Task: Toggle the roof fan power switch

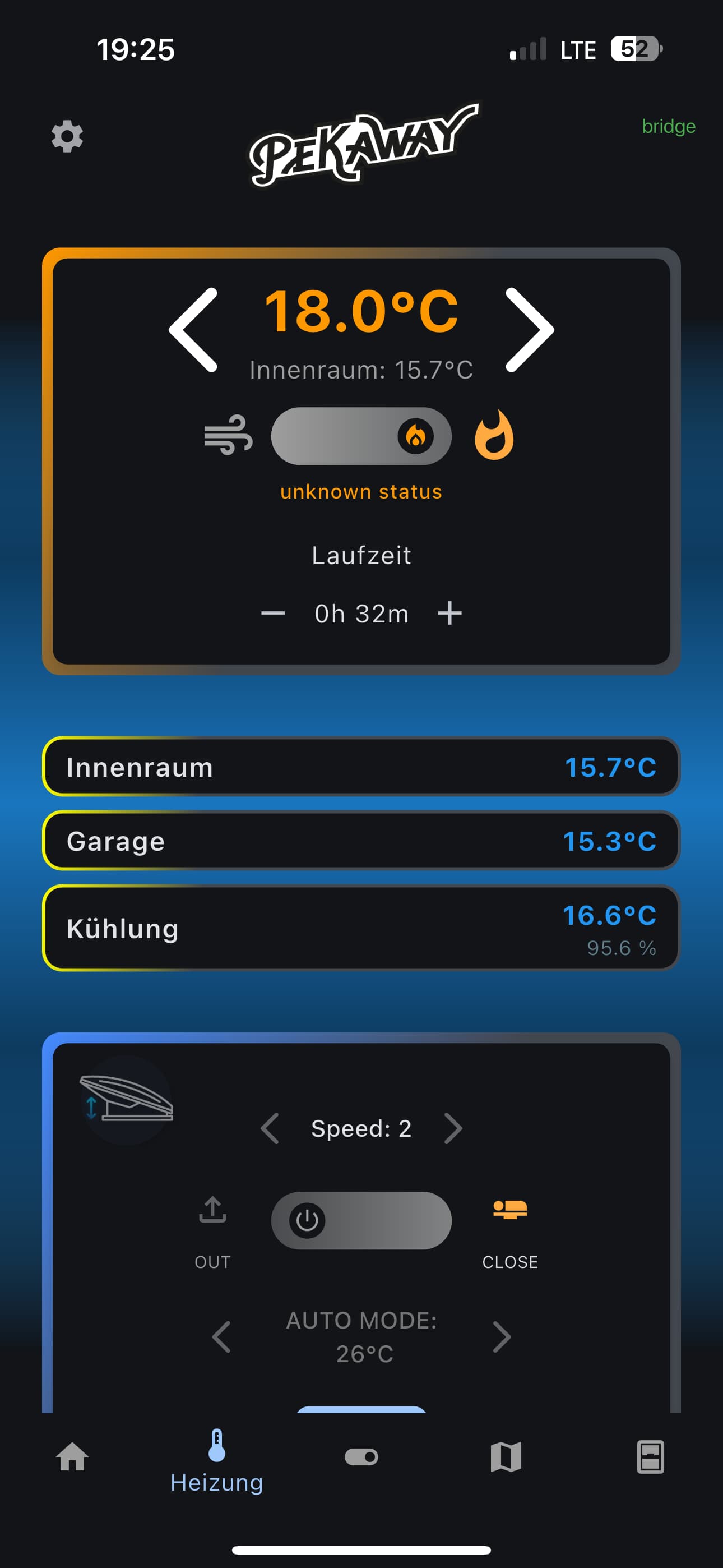Action: (x=361, y=1220)
